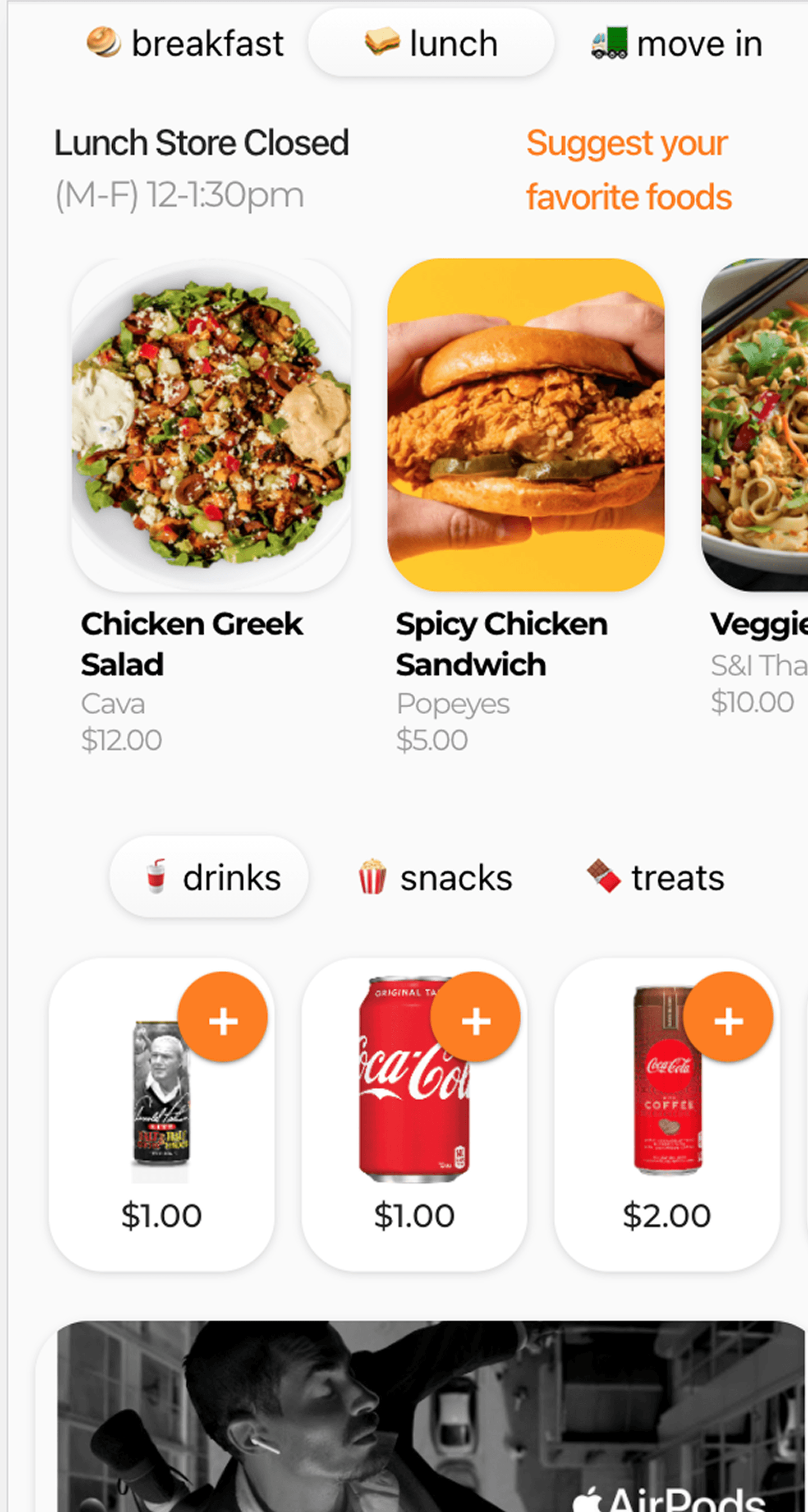
Task: Switch to the snacks category
Action: pos(436,878)
